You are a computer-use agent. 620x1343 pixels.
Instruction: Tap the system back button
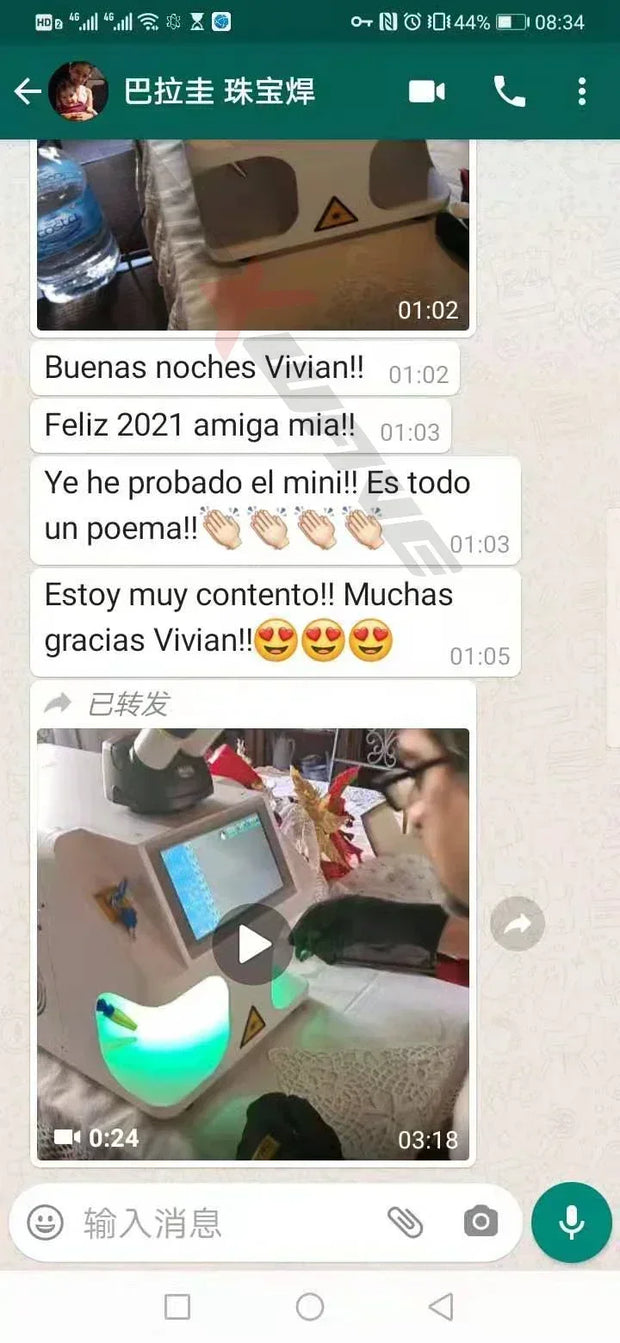pyautogui.click(x=440, y=1306)
